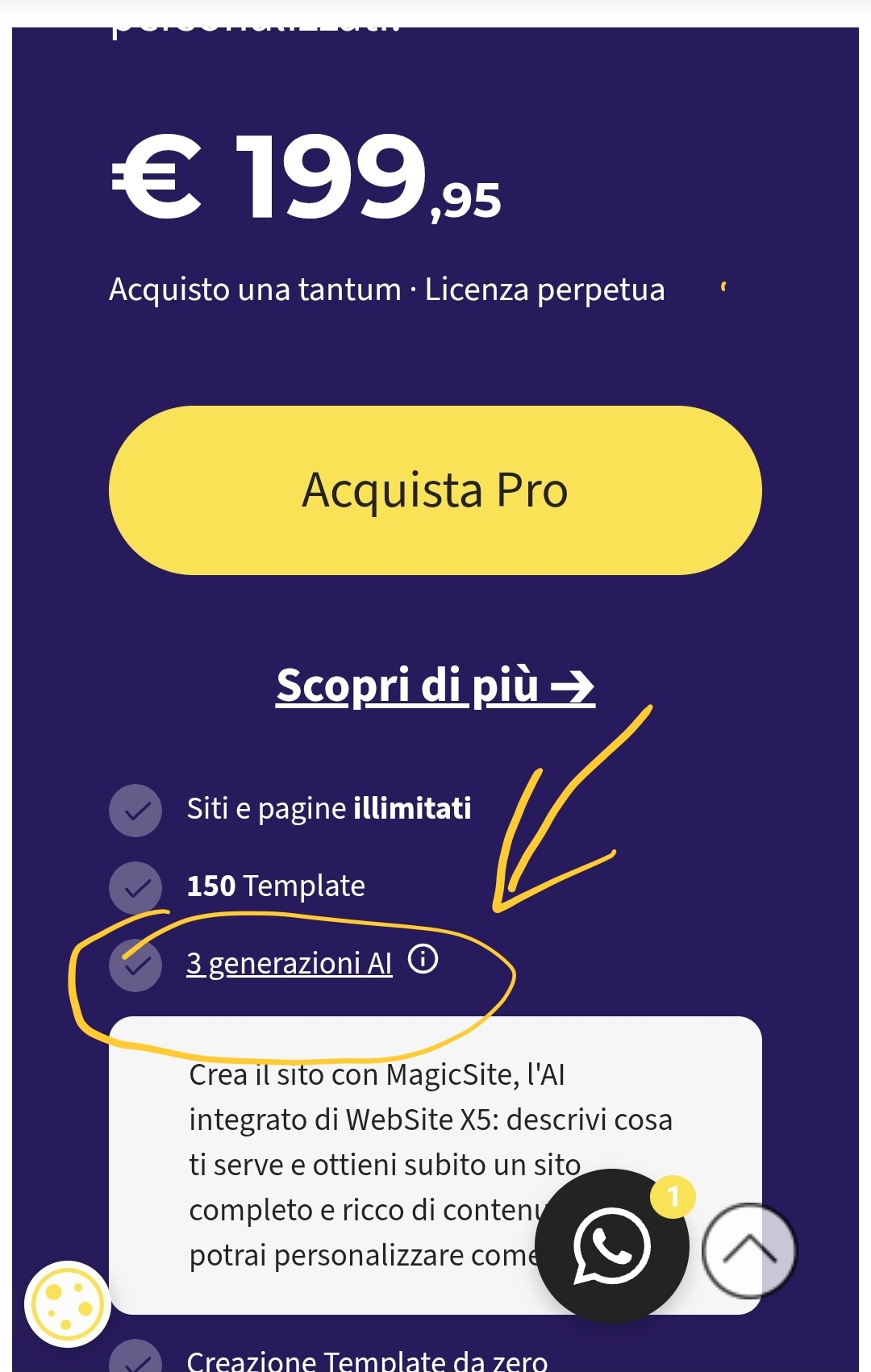Tap the info icon next to generazioni AI
Image resolution: width=871 pixels, height=1372 pixels.
coord(423,960)
